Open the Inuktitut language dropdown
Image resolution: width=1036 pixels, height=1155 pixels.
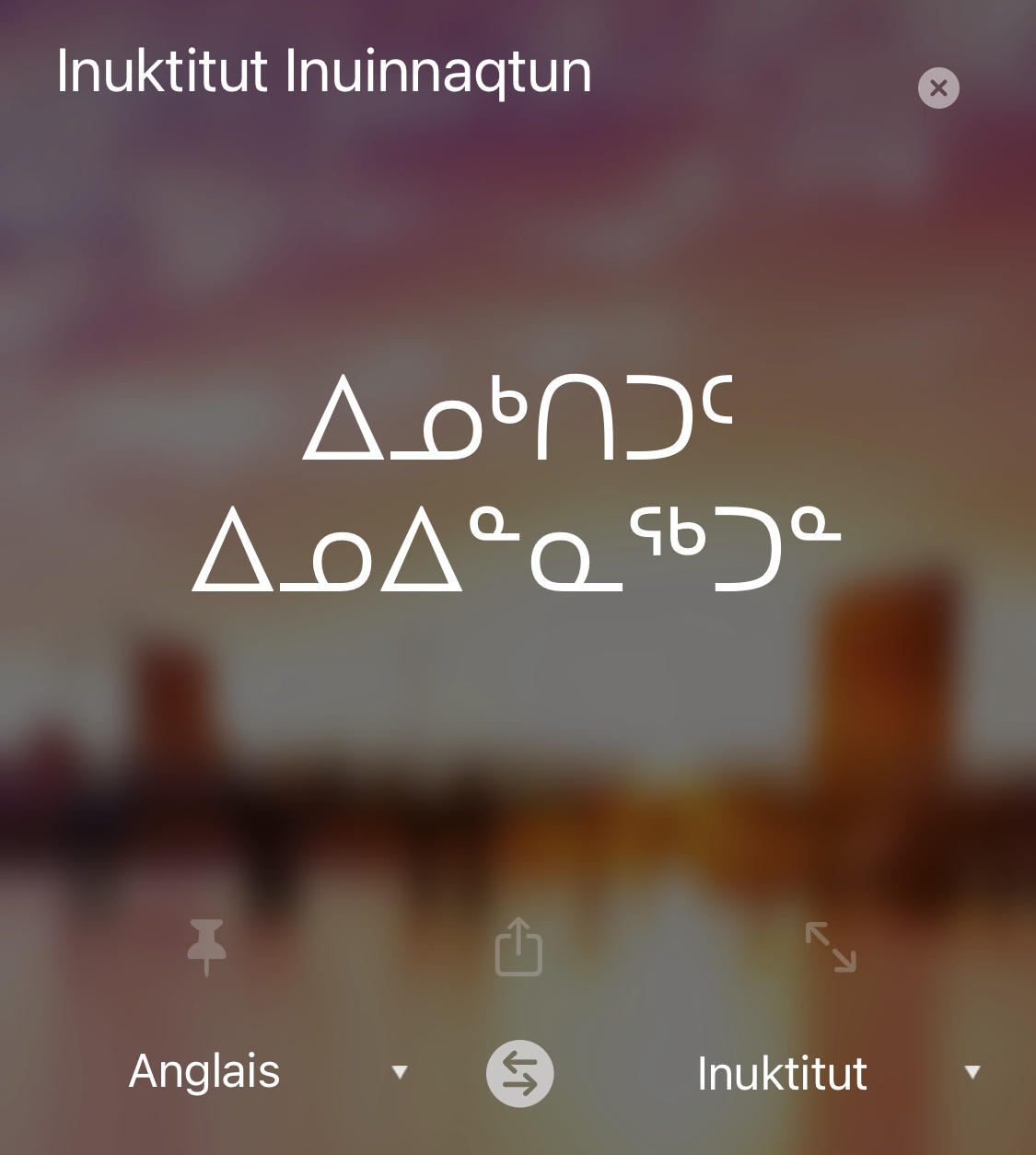[972, 1071]
